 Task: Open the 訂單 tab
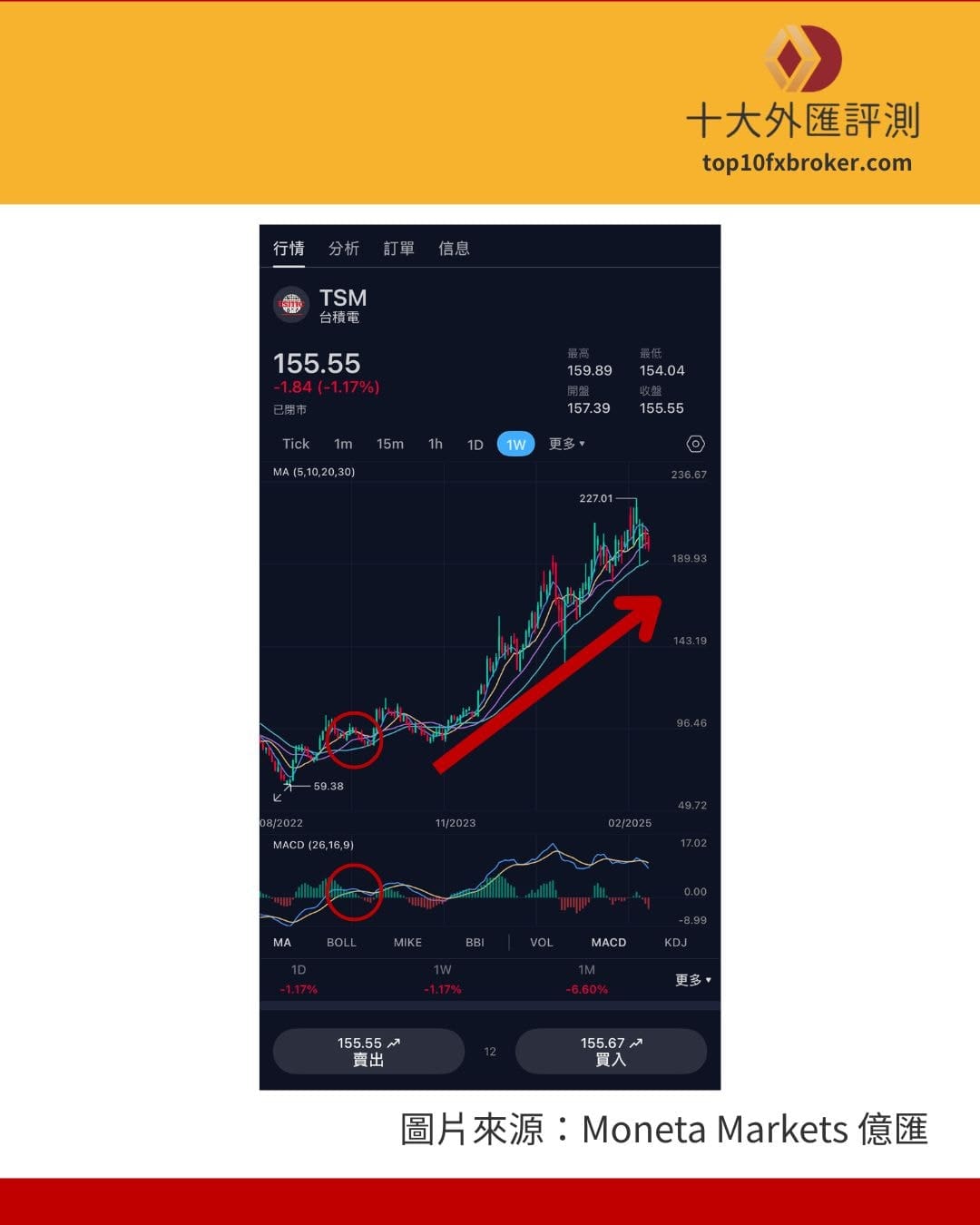tap(399, 248)
